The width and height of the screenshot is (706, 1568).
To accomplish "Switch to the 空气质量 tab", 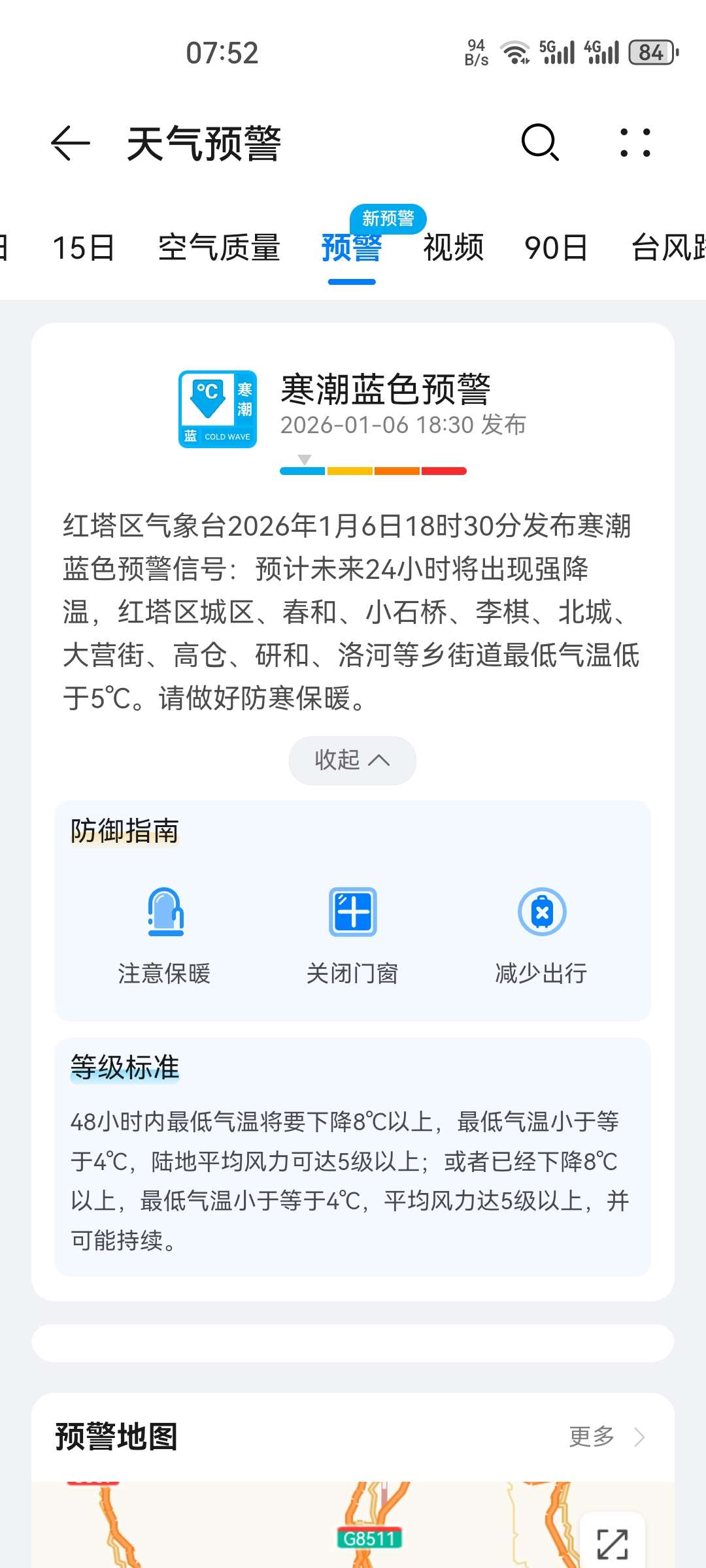I will tap(219, 248).
